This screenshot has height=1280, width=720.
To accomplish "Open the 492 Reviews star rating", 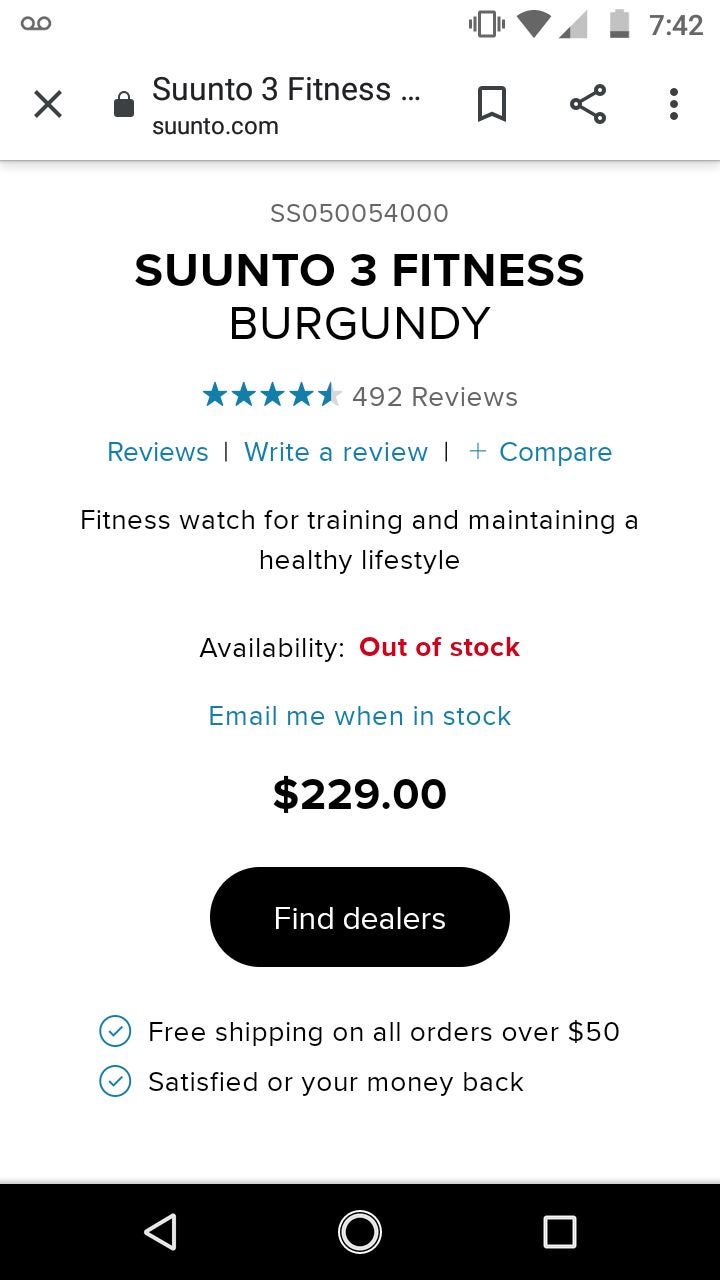I will (x=360, y=396).
